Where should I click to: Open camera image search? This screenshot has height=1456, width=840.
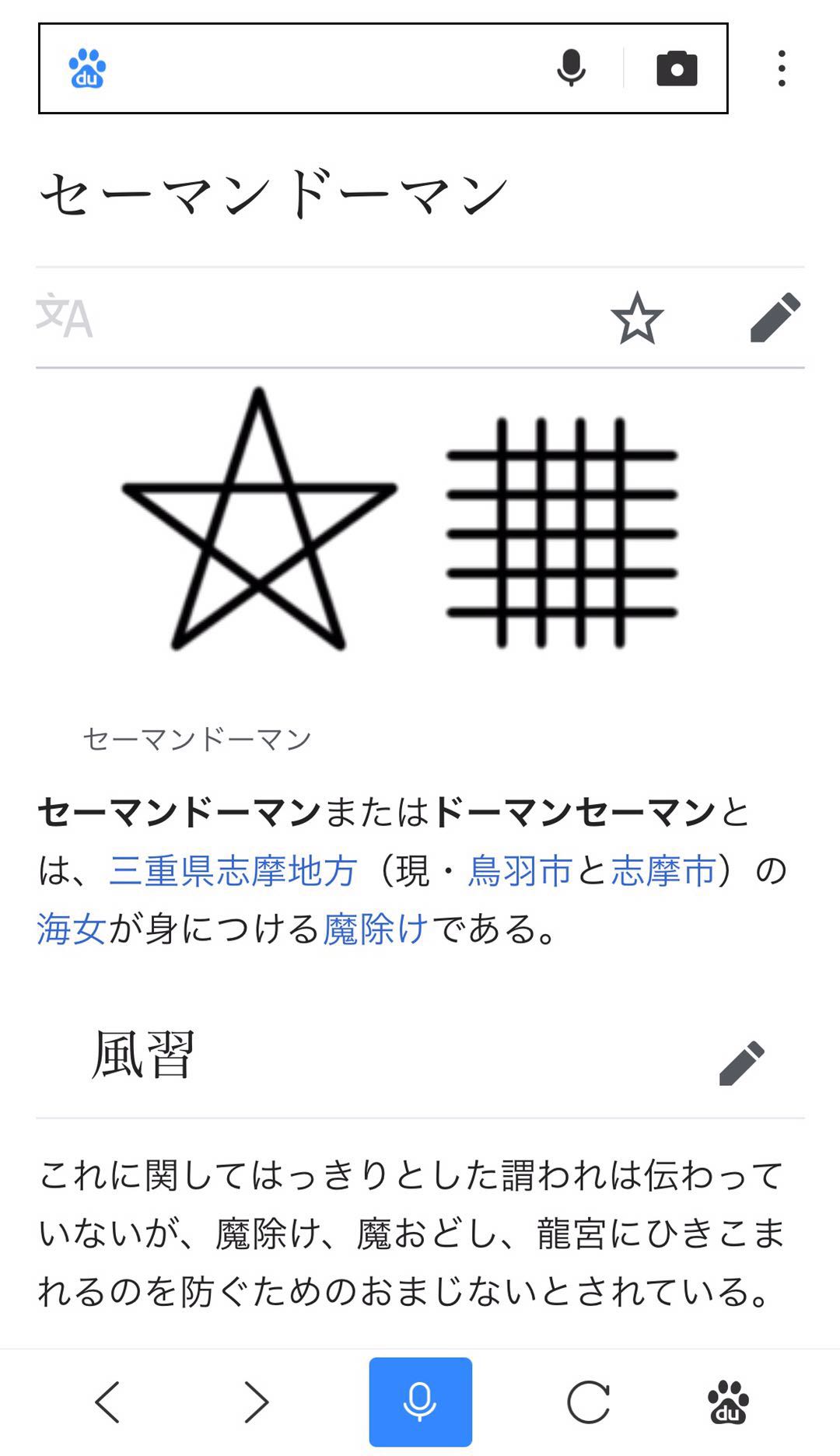[x=677, y=68]
